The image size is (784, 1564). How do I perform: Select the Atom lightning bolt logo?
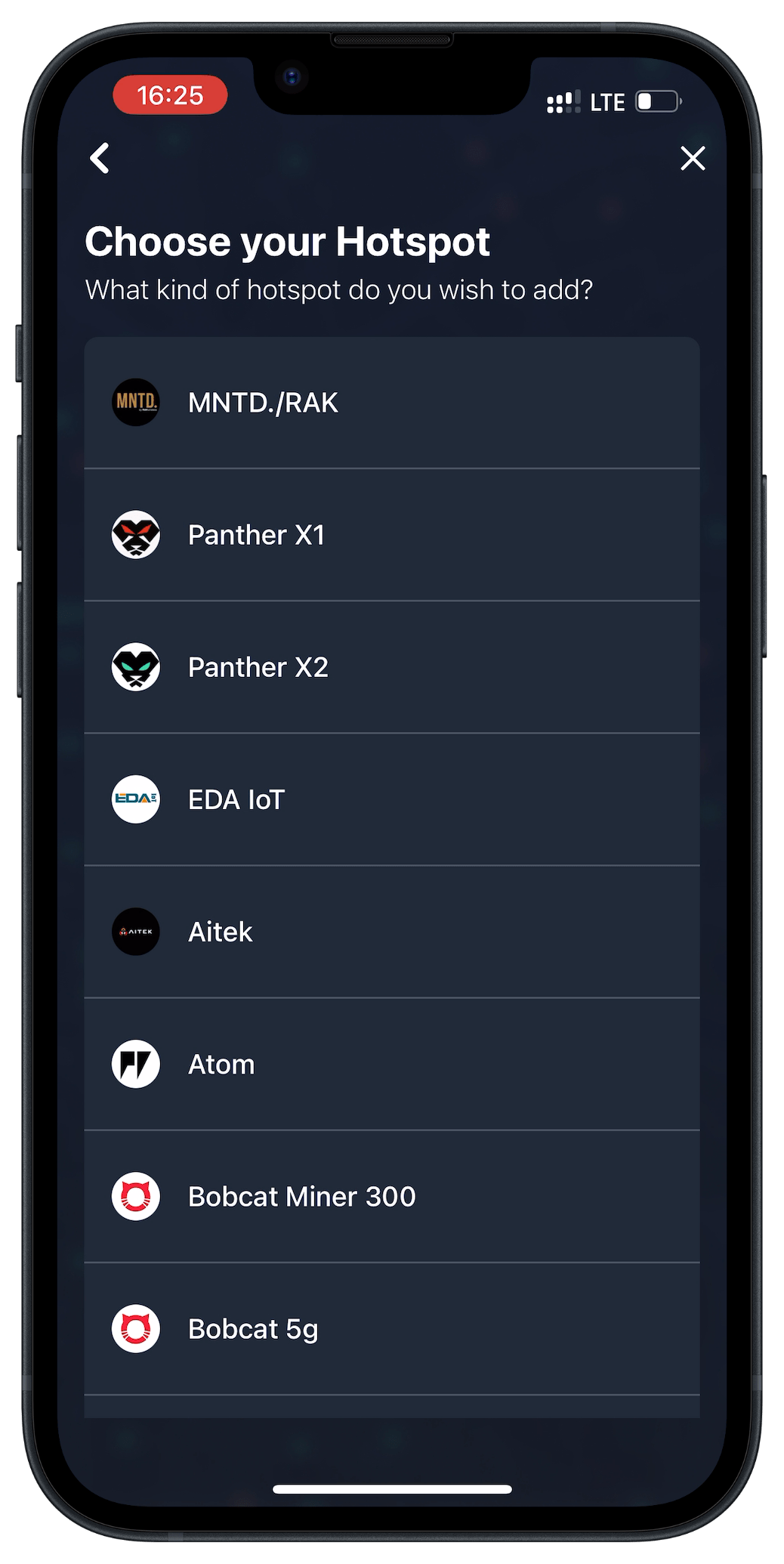pyautogui.click(x=136, y=1064)
